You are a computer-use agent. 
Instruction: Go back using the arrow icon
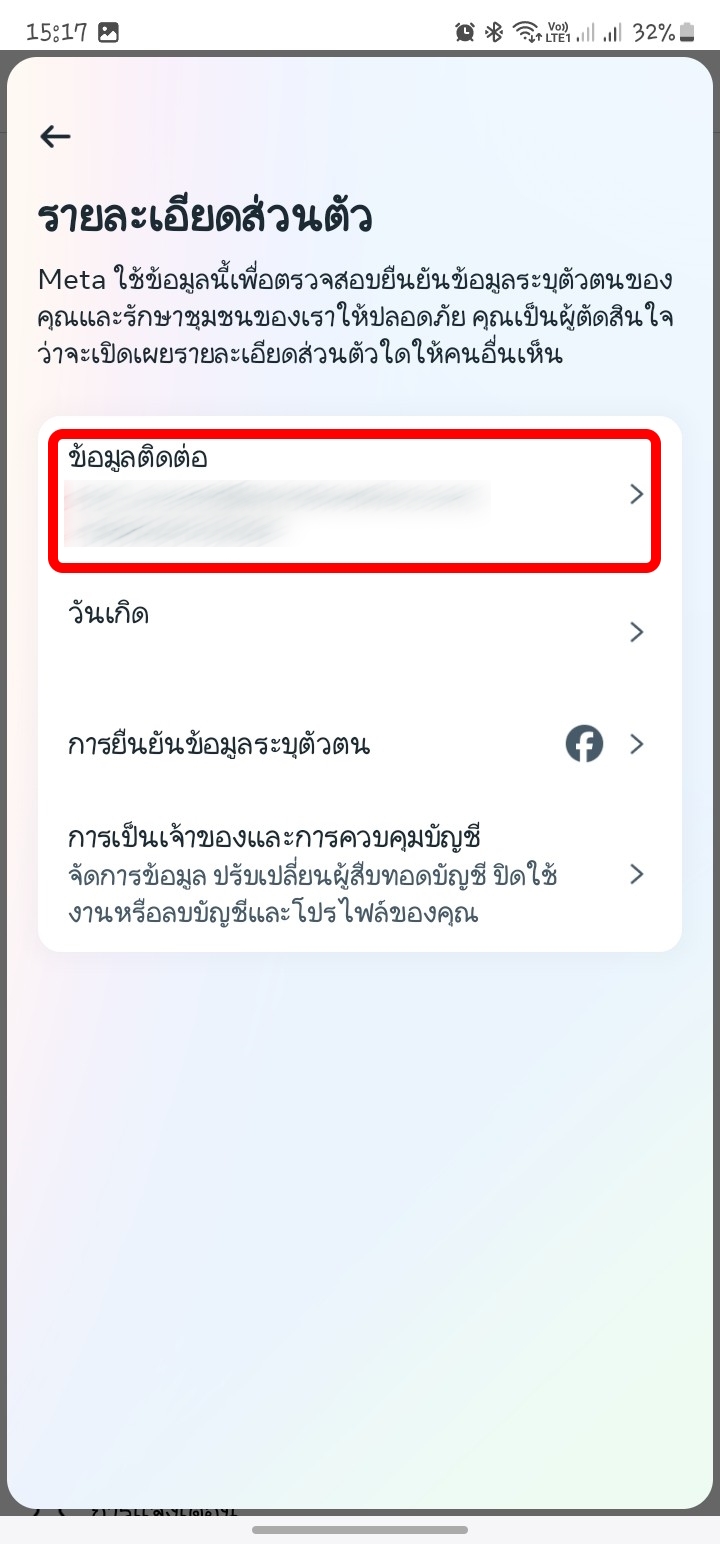pos(55,137)
